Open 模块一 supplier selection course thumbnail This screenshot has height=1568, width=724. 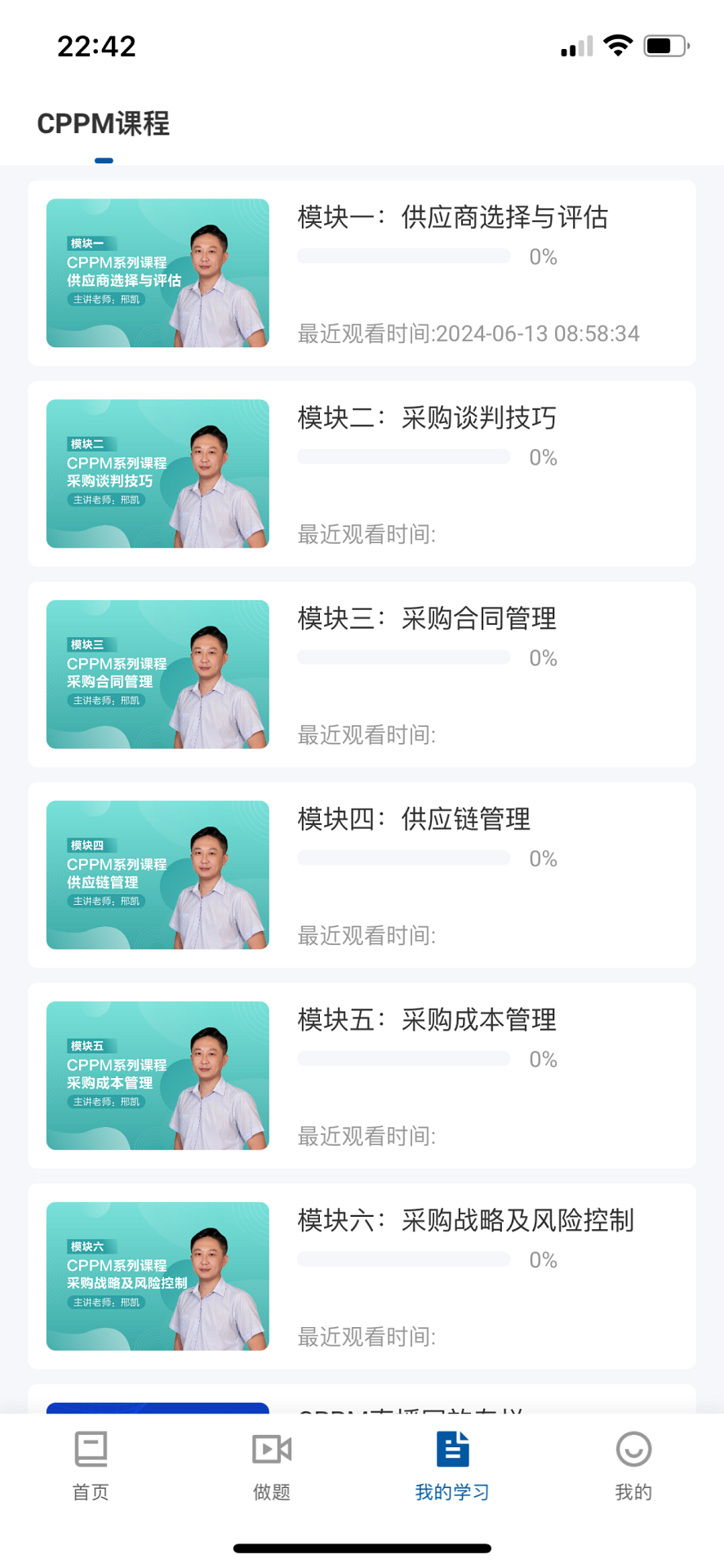coord(157,273)
